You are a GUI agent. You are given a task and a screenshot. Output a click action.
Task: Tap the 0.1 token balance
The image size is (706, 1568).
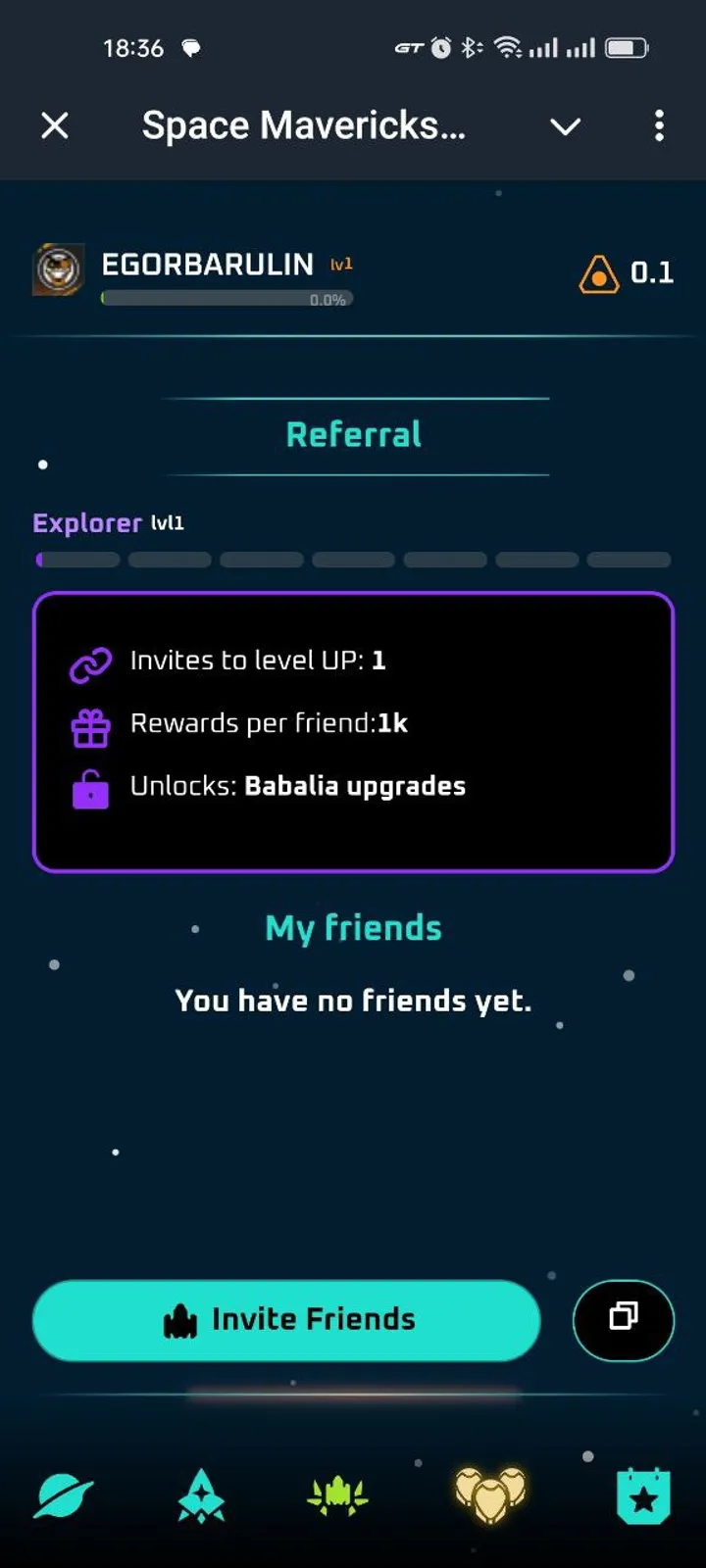coord(628,273)
